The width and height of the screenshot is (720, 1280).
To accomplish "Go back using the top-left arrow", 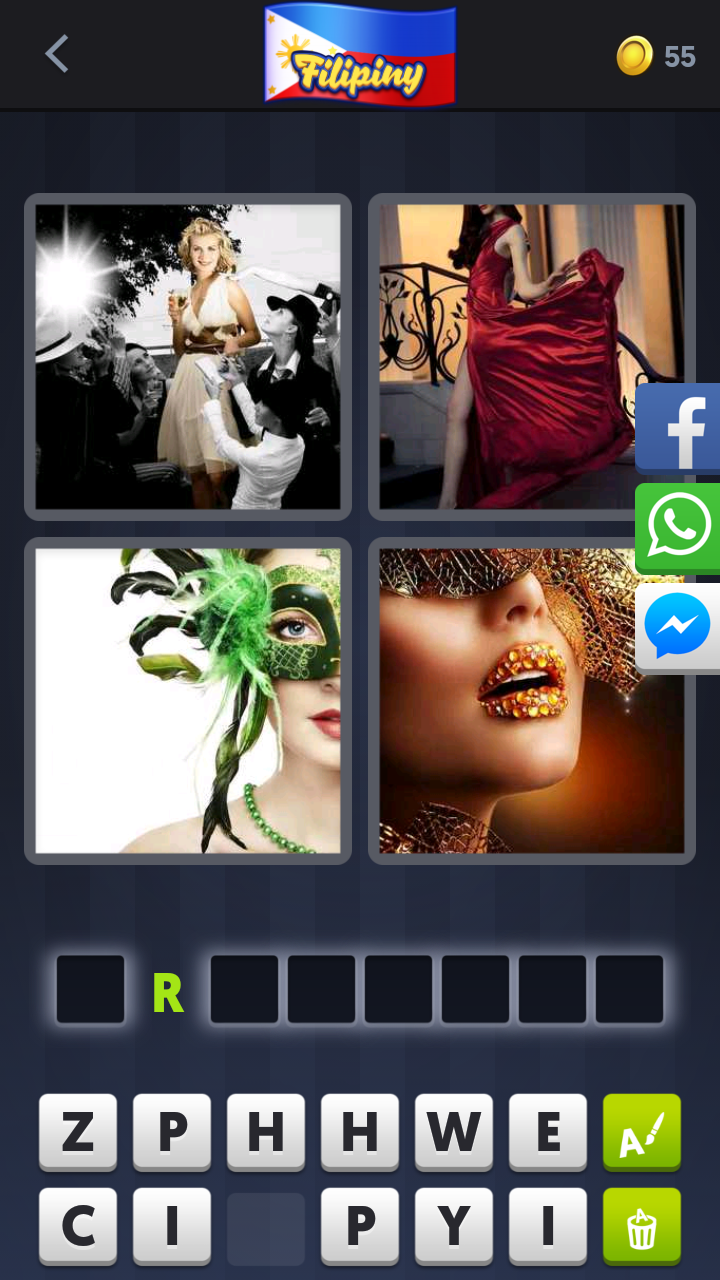I will [x=57, y=54].
